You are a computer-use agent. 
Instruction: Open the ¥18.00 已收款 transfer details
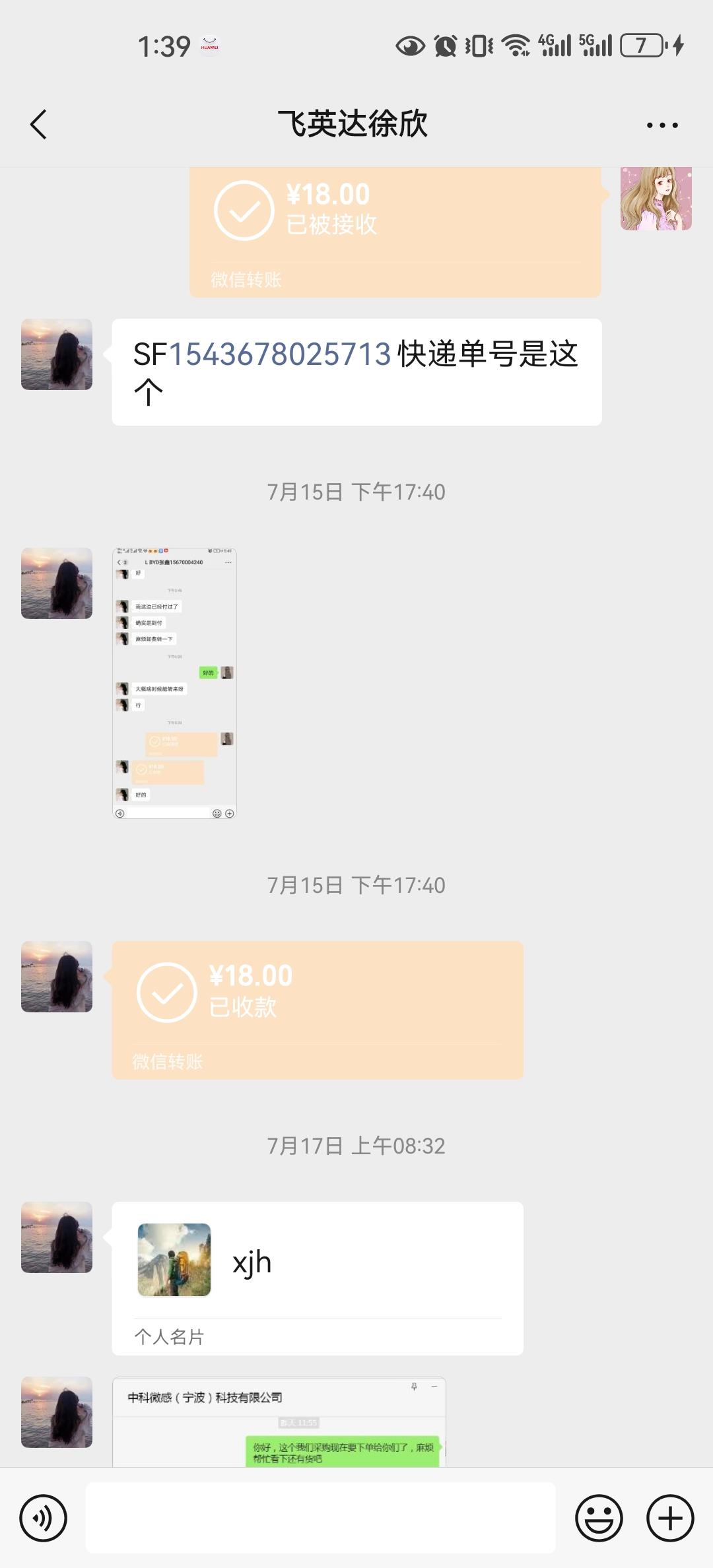(x=317, y=1010)
